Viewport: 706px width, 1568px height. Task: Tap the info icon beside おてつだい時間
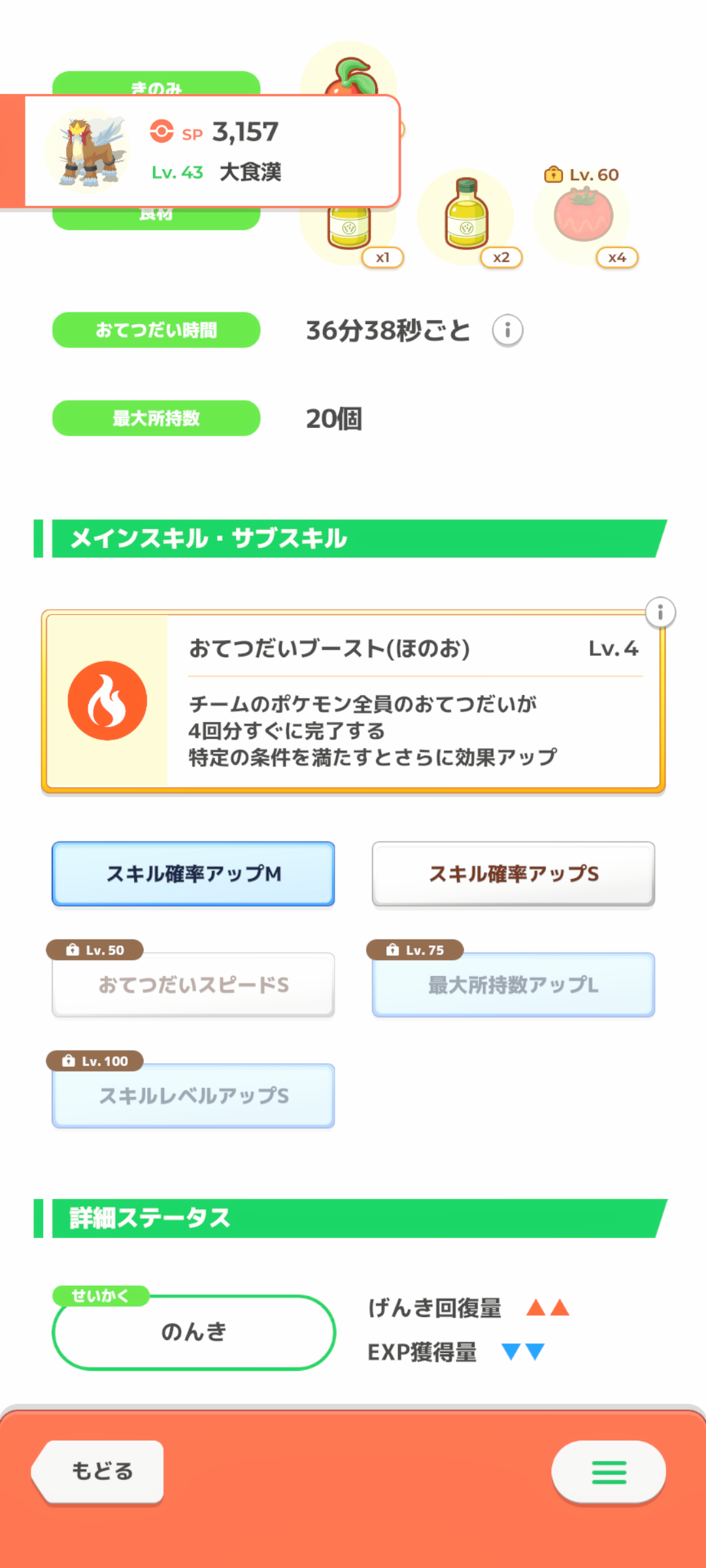point(507,331)
